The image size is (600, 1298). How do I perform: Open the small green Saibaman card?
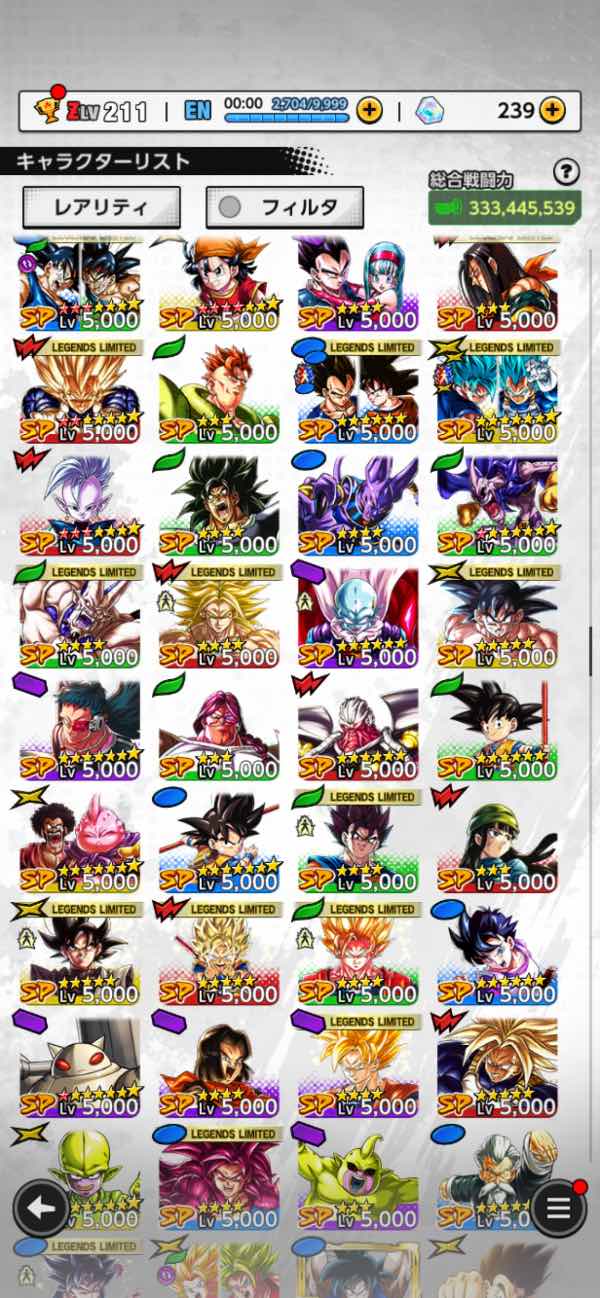[79, 1177]
